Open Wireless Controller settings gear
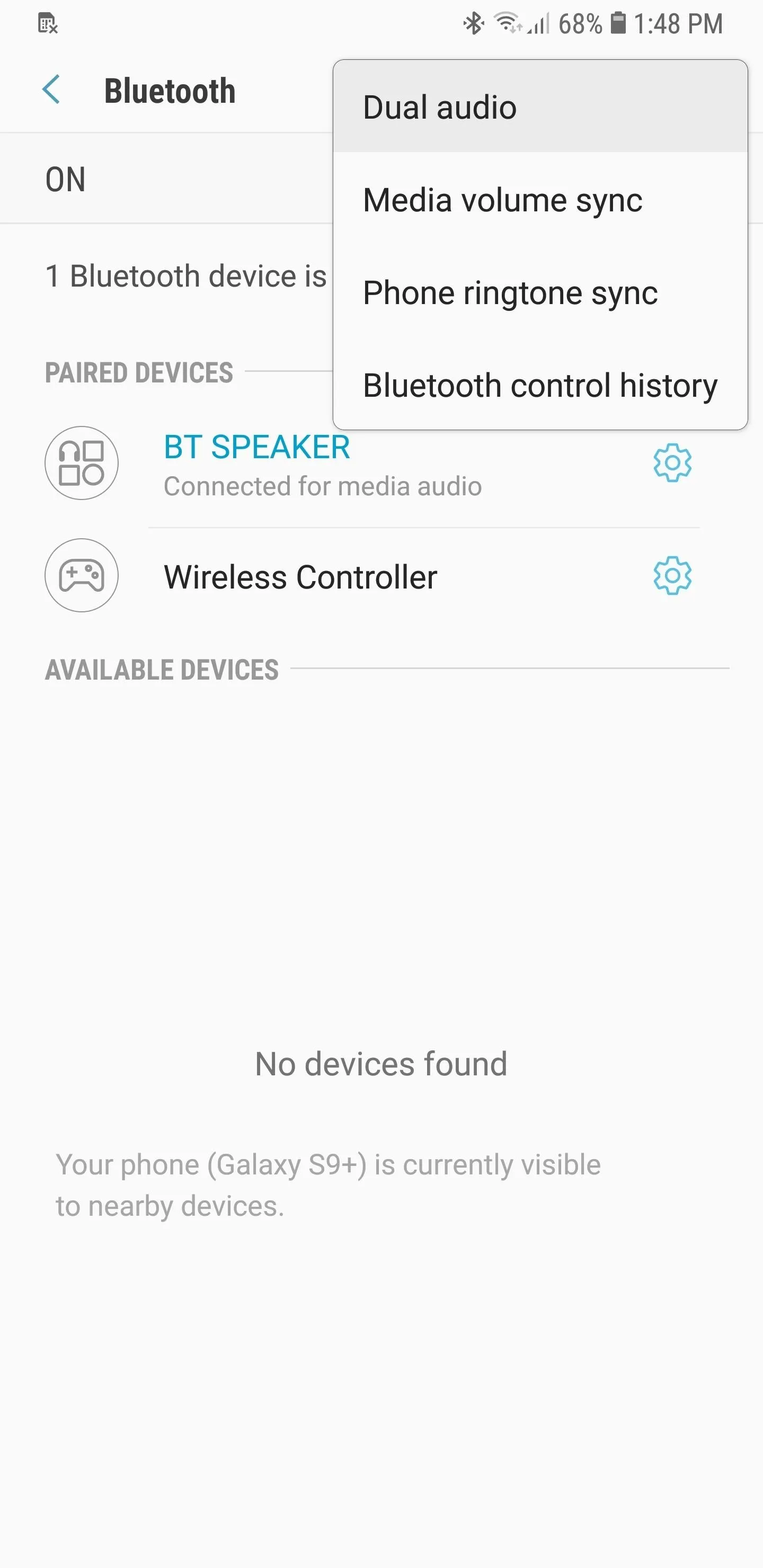This screenshot has height=1568, width=763. [672, 575]
